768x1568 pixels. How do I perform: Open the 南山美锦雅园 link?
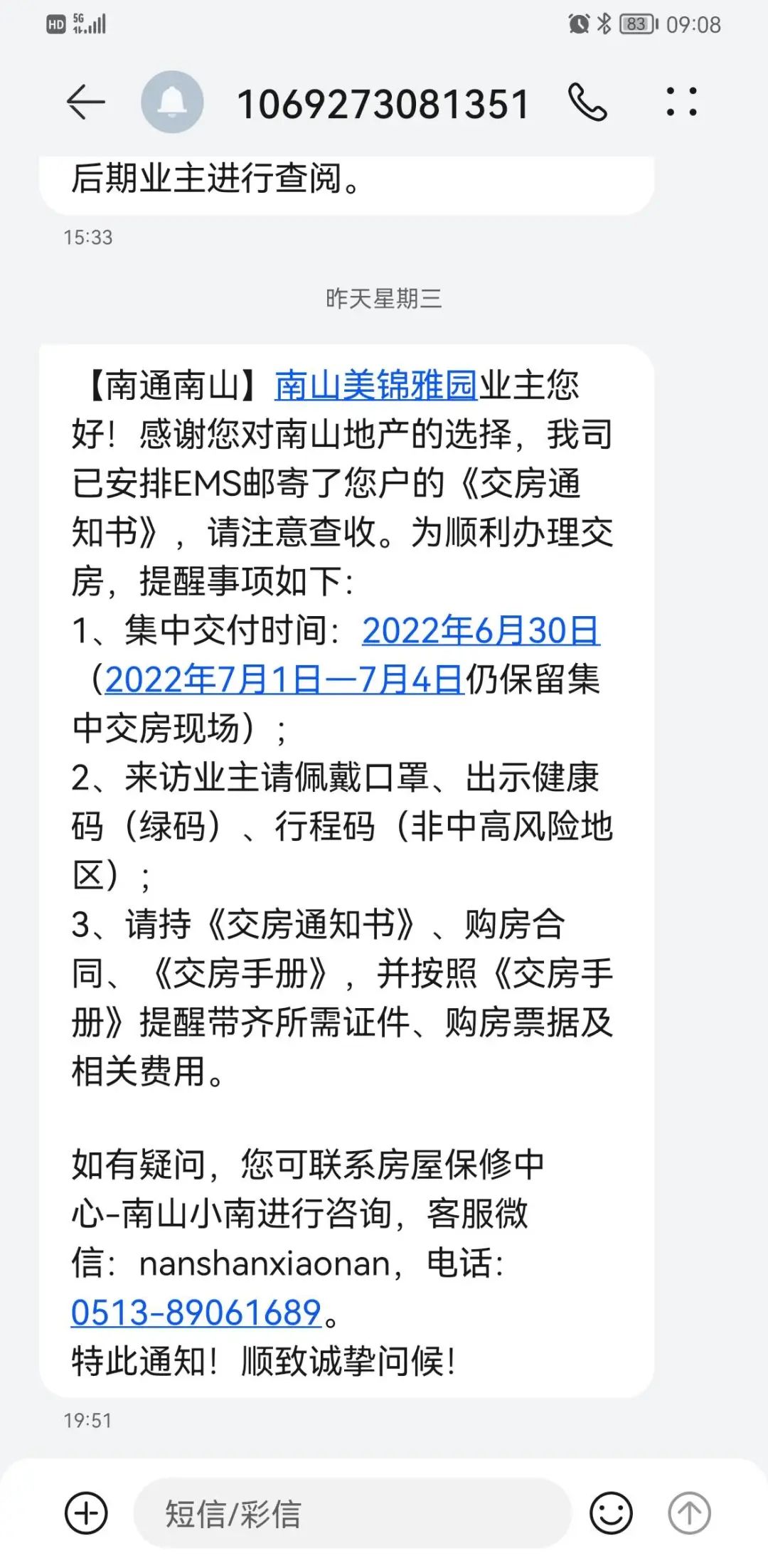tap(376, 386)
